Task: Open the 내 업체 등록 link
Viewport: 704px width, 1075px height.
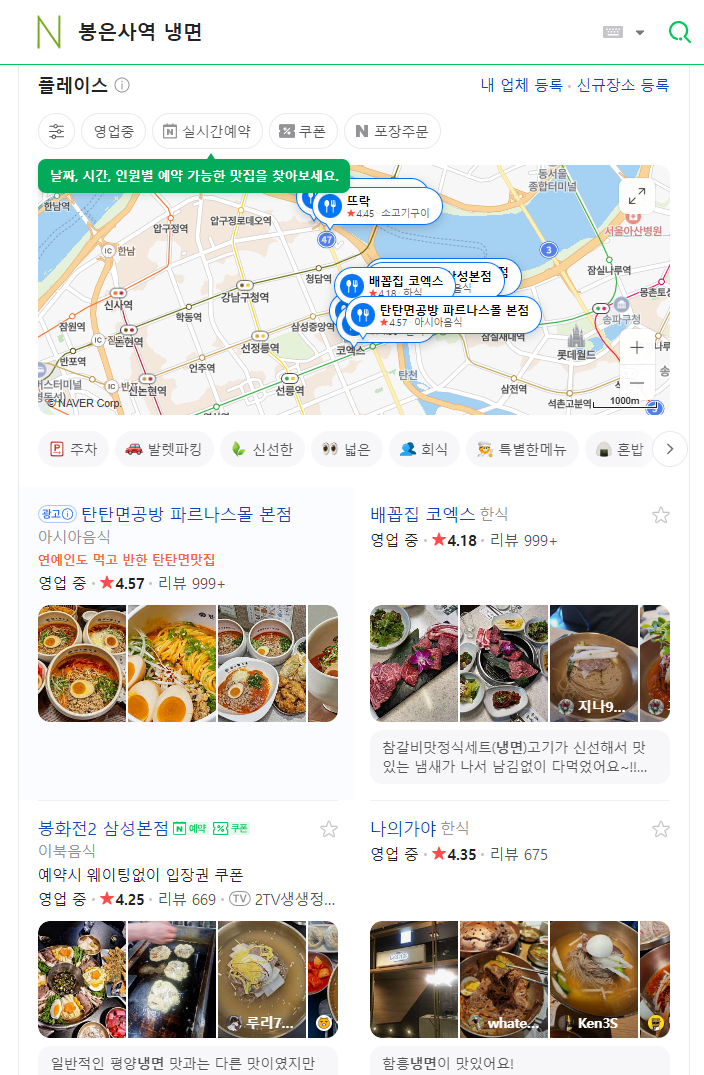Action: coord(521,85)
